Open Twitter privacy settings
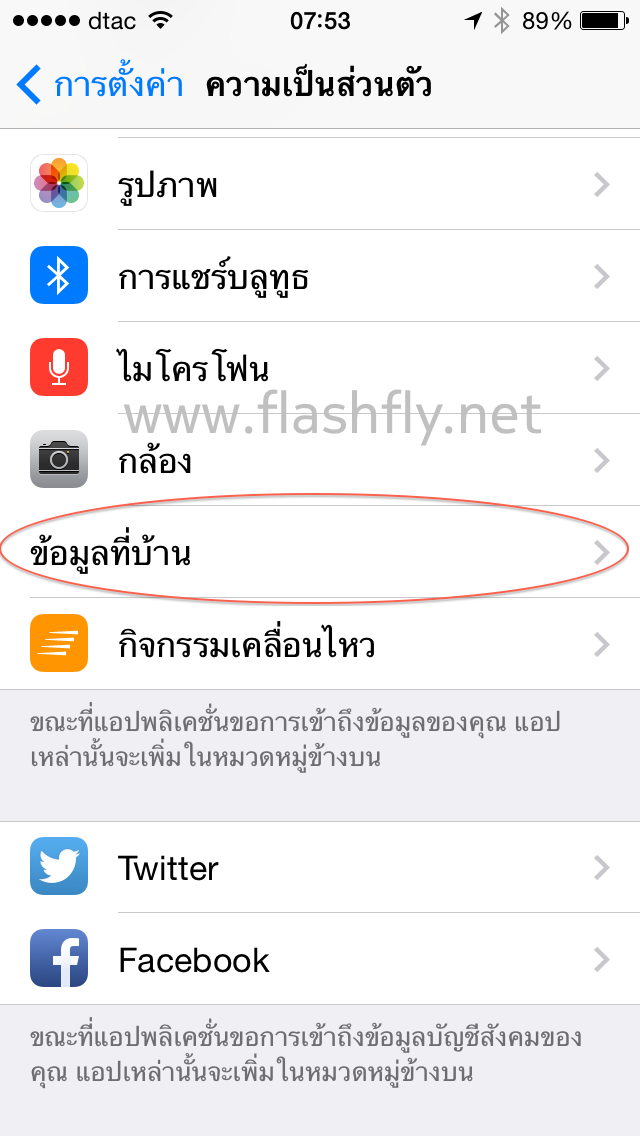Screen dimensions: 640x1136 [320, 867]
